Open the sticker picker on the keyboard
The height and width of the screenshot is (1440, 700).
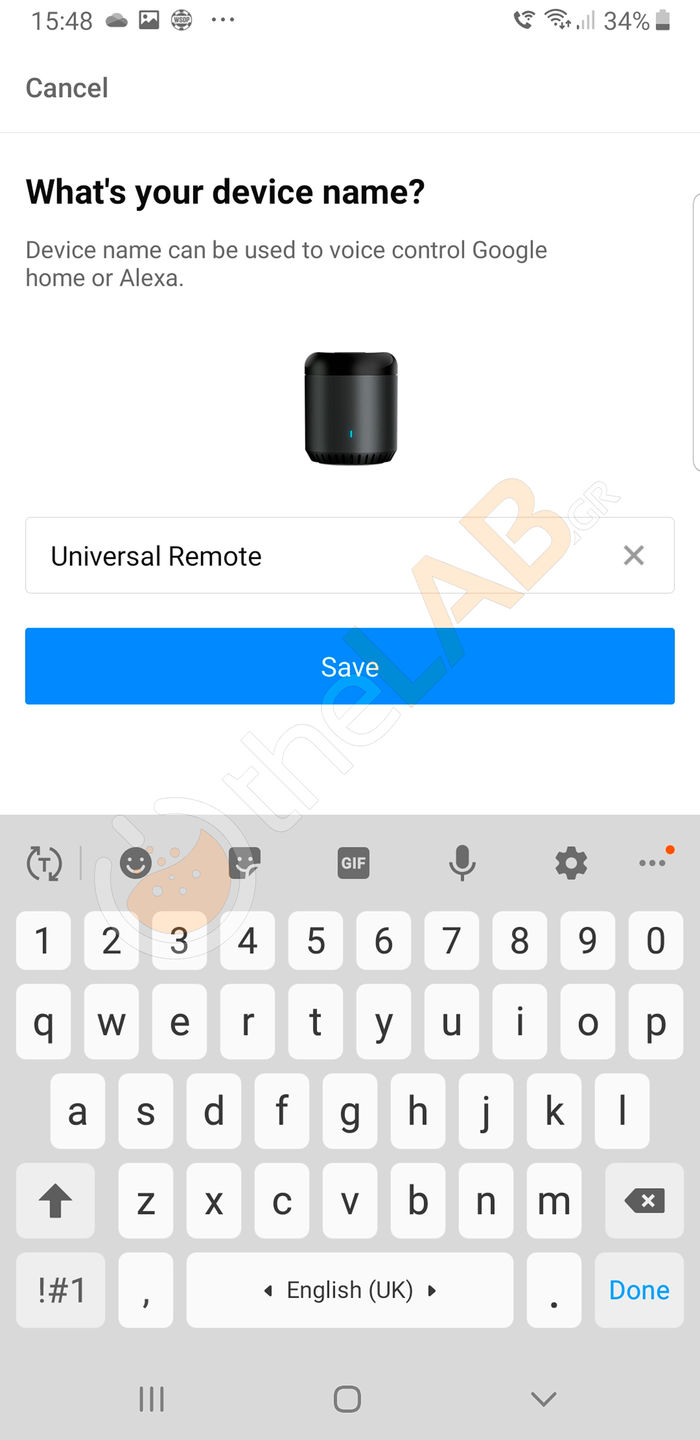[x=244, y=862]
